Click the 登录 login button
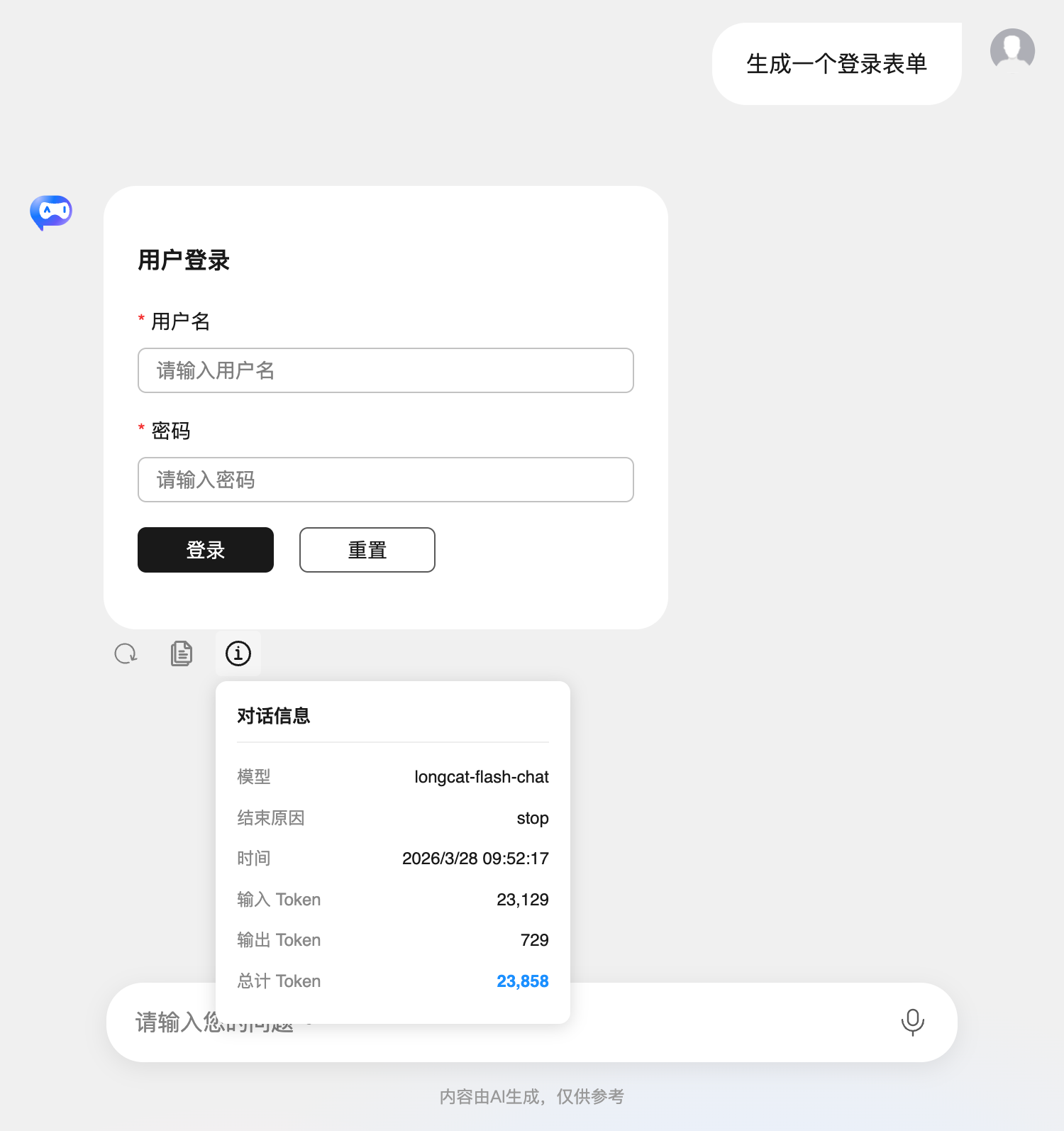Screen dimensions: 1064x1131 (x=205, y=550)
